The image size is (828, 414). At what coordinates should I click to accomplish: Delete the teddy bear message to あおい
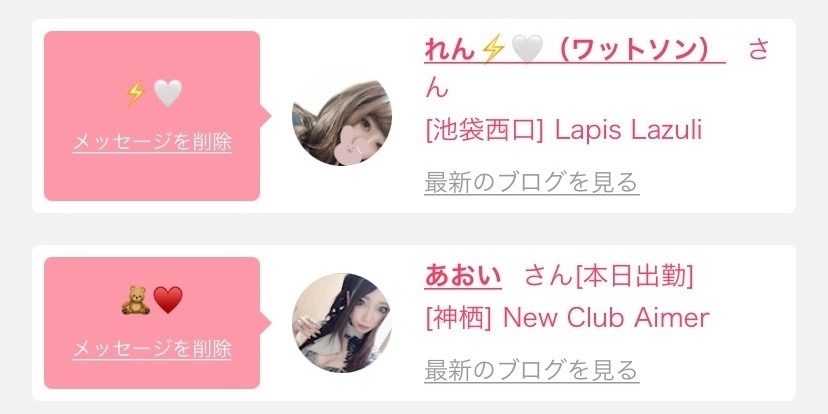(x=152, y=349)
